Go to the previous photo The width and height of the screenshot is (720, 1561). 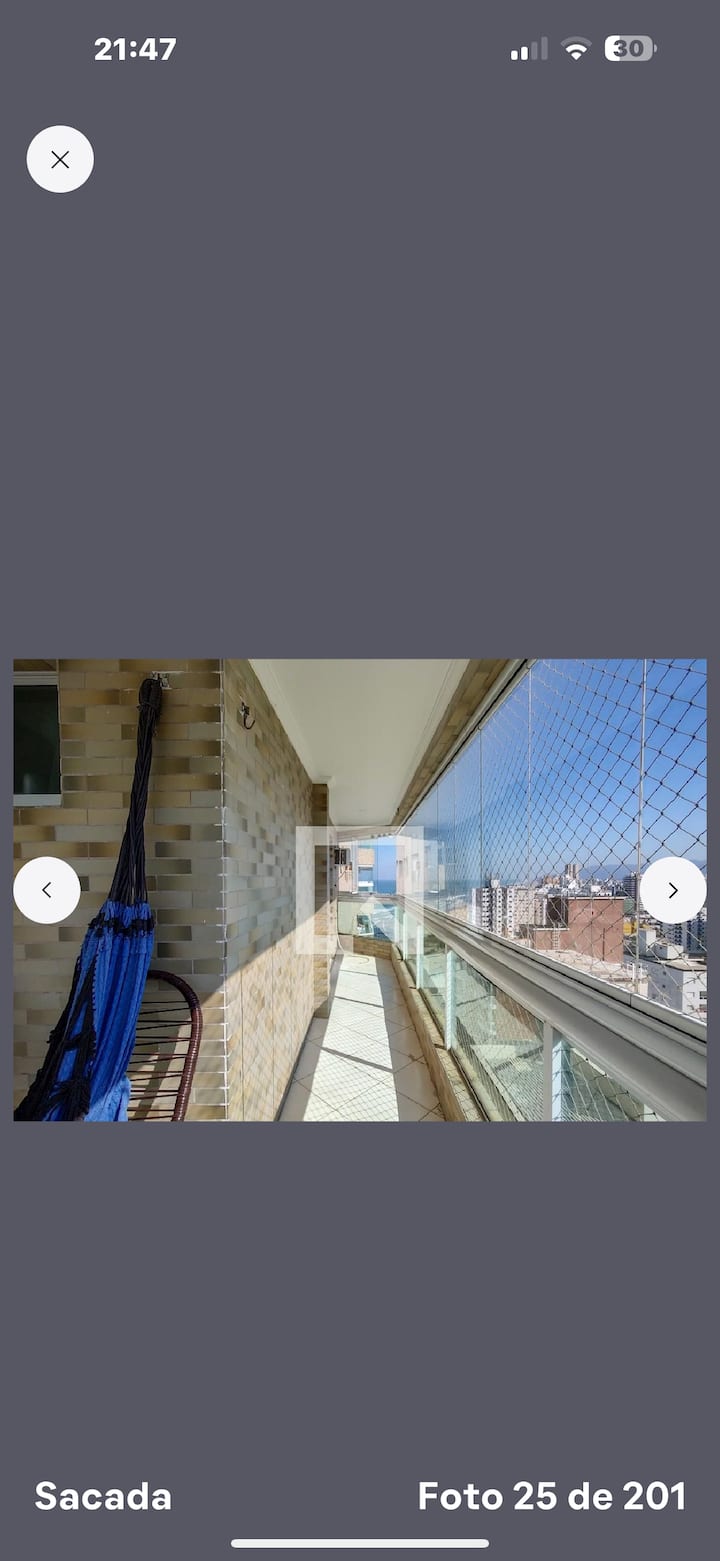(47, 890)
